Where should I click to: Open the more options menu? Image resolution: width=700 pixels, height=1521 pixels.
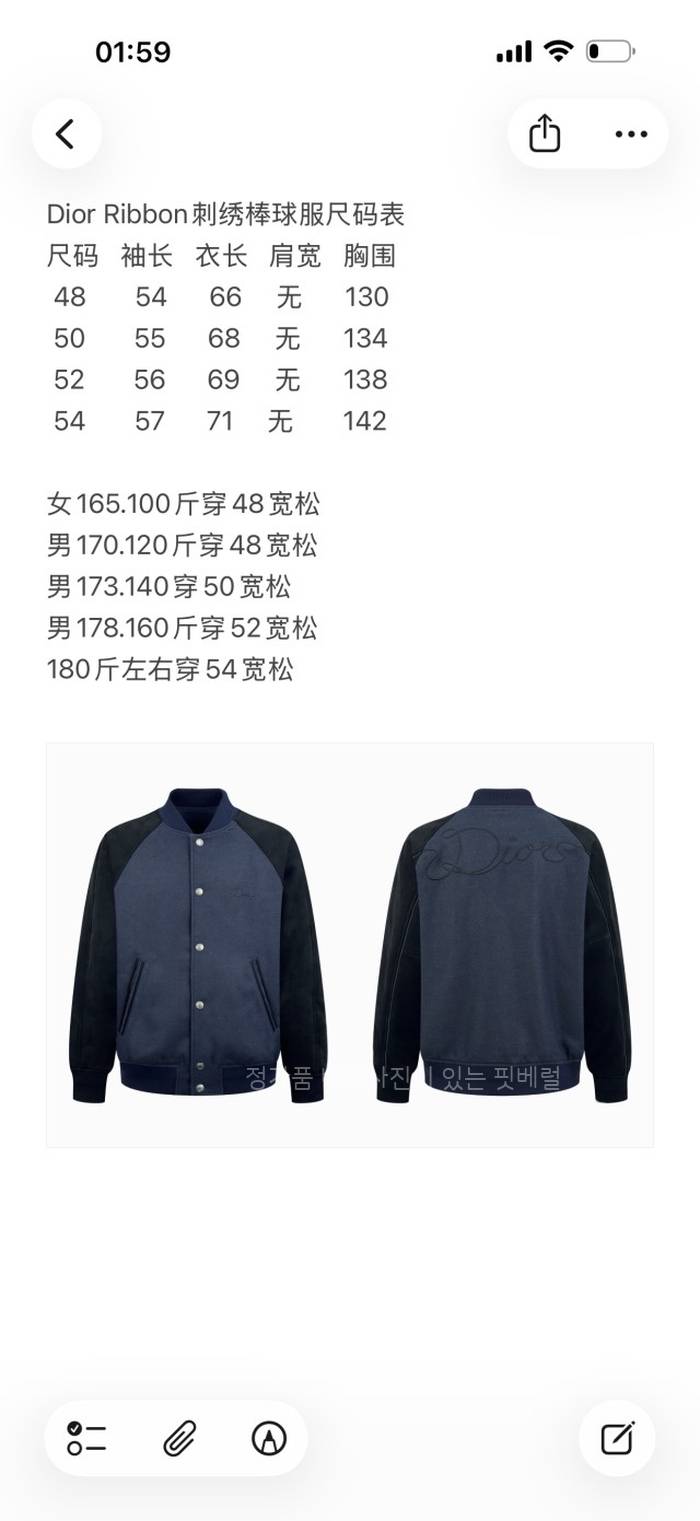[x=631, y=134]
